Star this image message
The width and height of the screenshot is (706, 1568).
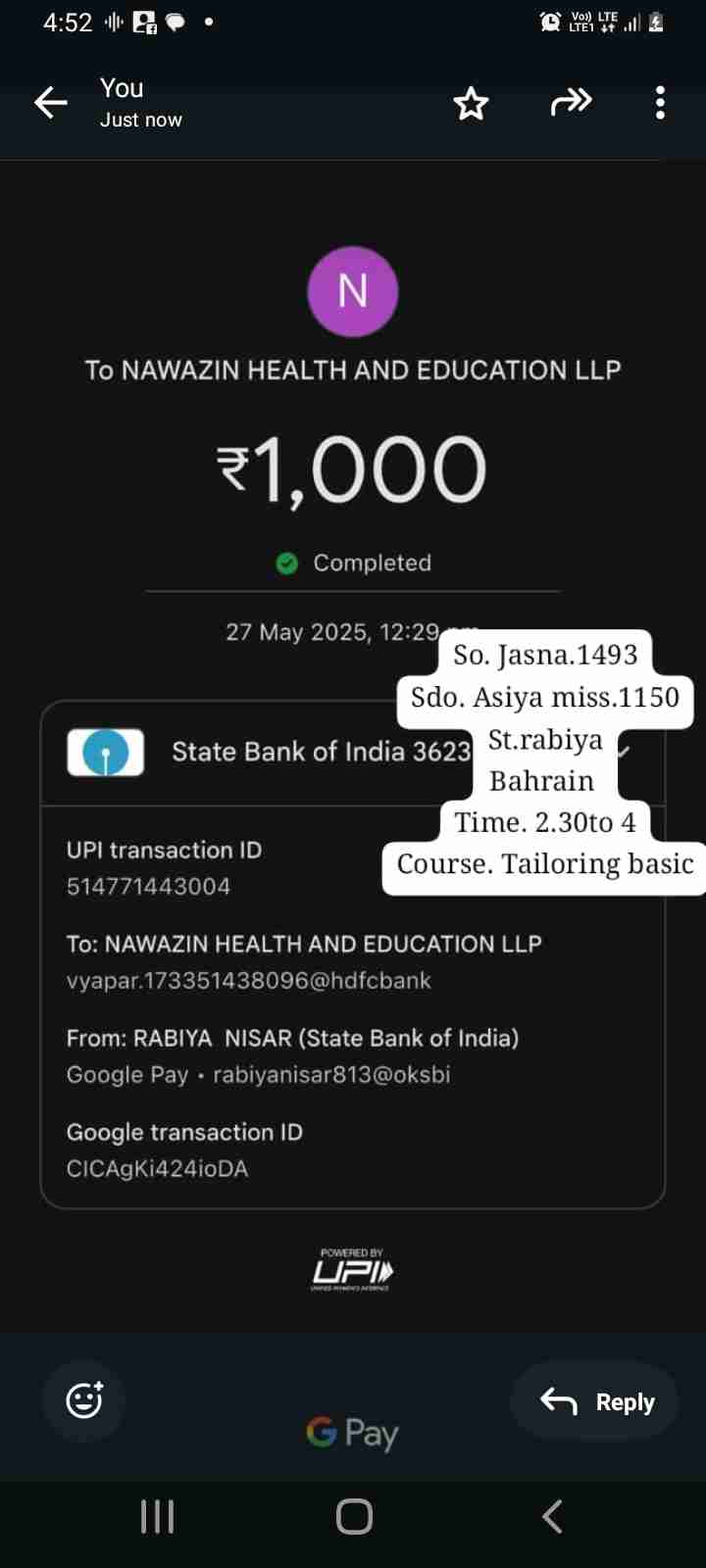[x=471, y=103]
